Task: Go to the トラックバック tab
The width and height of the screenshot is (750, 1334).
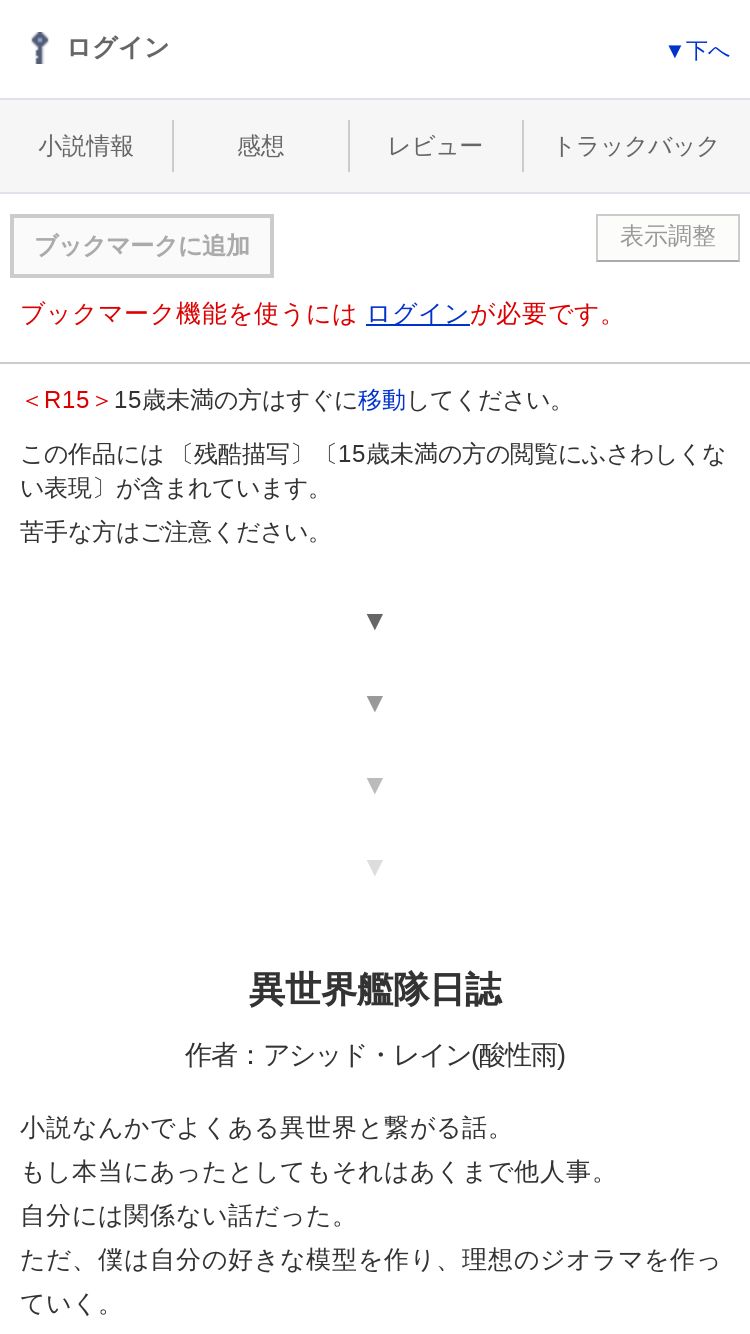Action: point(636,146)
